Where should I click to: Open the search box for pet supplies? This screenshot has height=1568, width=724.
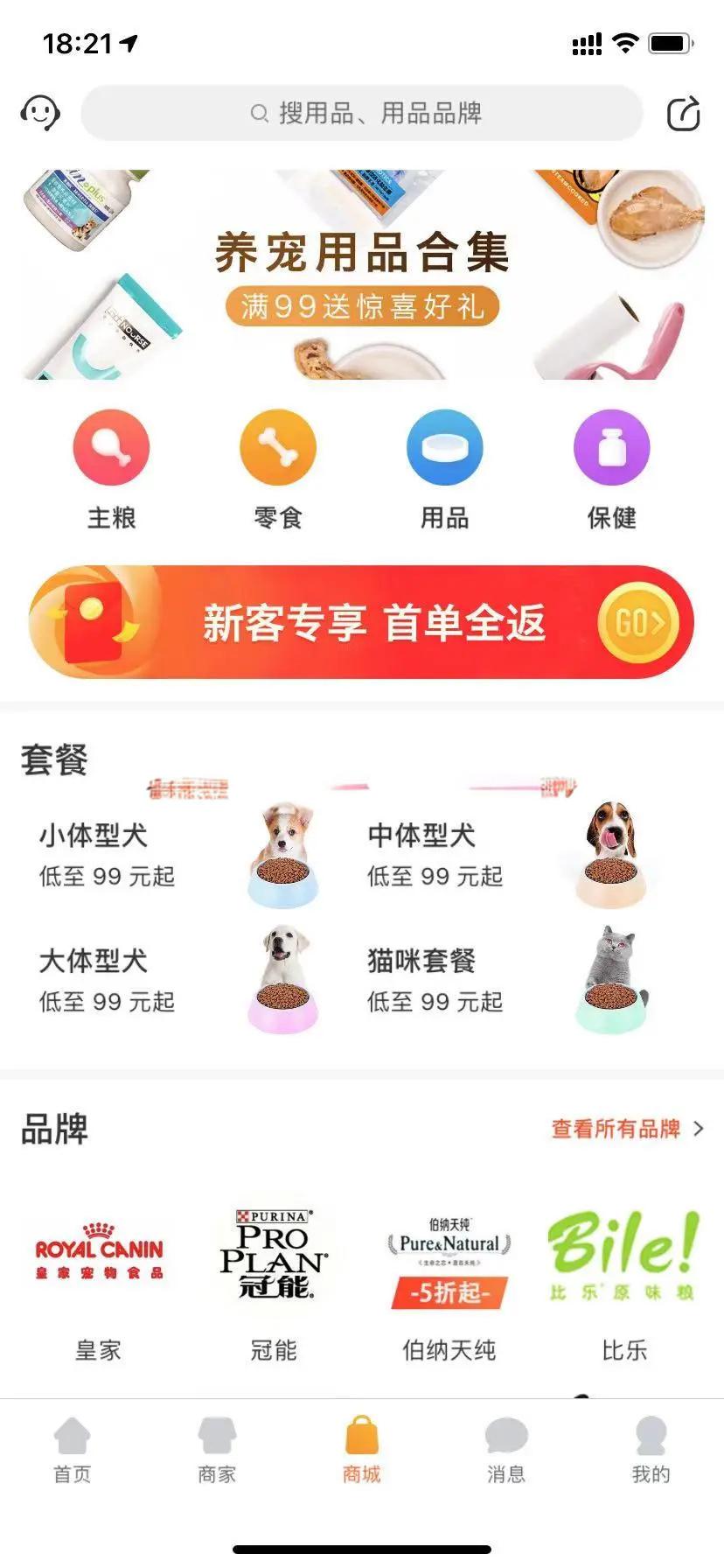pos(362,113)
